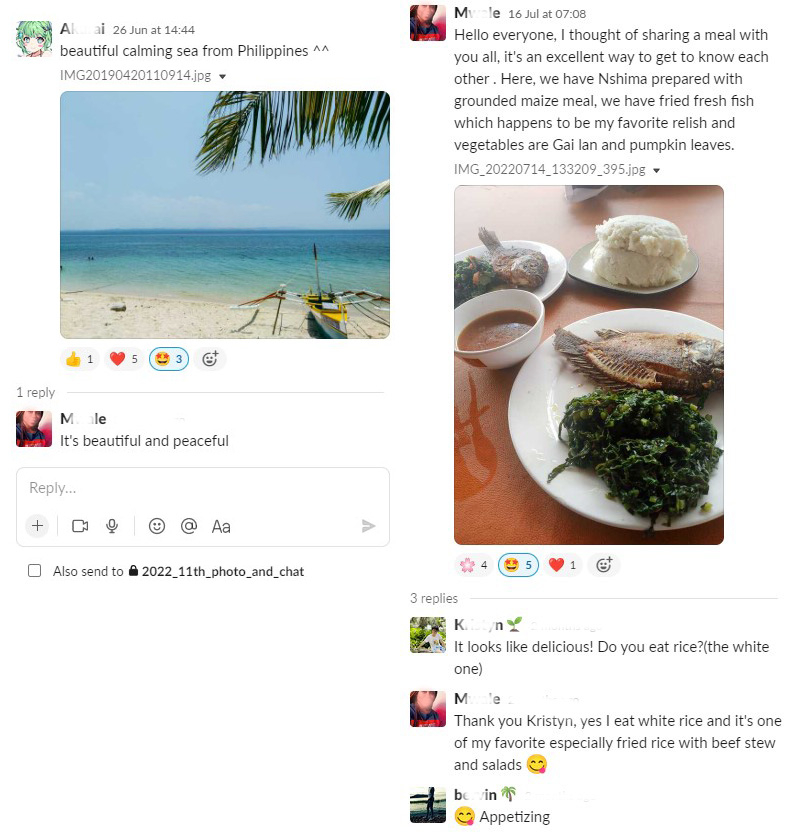Add a new reaction to beach post
The image size is (800, 838).
pyautogui.click(x=210, y=359)
